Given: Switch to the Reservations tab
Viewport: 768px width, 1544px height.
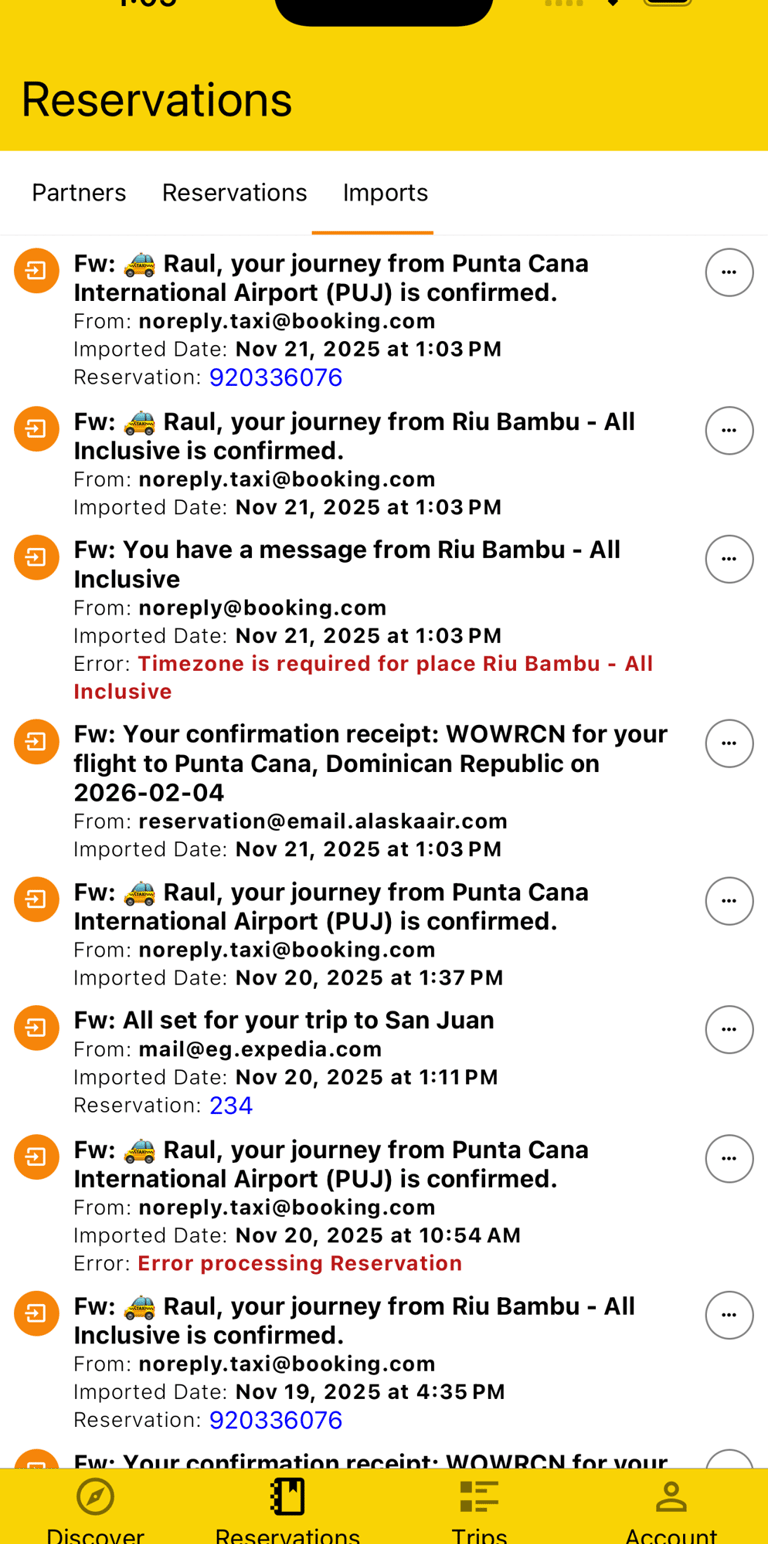Looking at the screenshot, I should tap(234, 192).
